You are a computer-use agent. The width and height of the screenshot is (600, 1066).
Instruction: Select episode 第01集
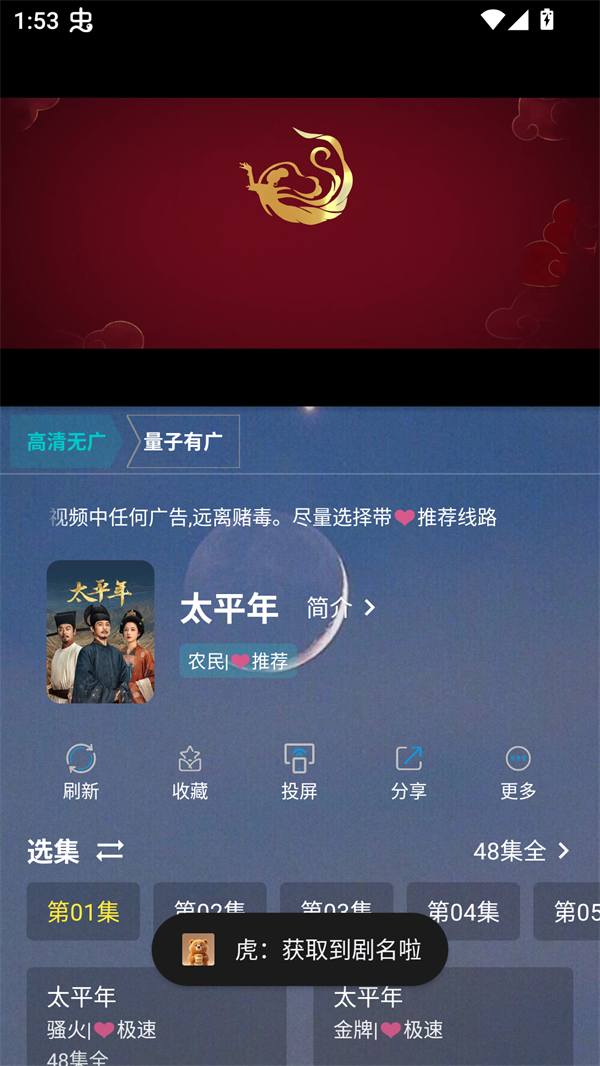[83, 911]
